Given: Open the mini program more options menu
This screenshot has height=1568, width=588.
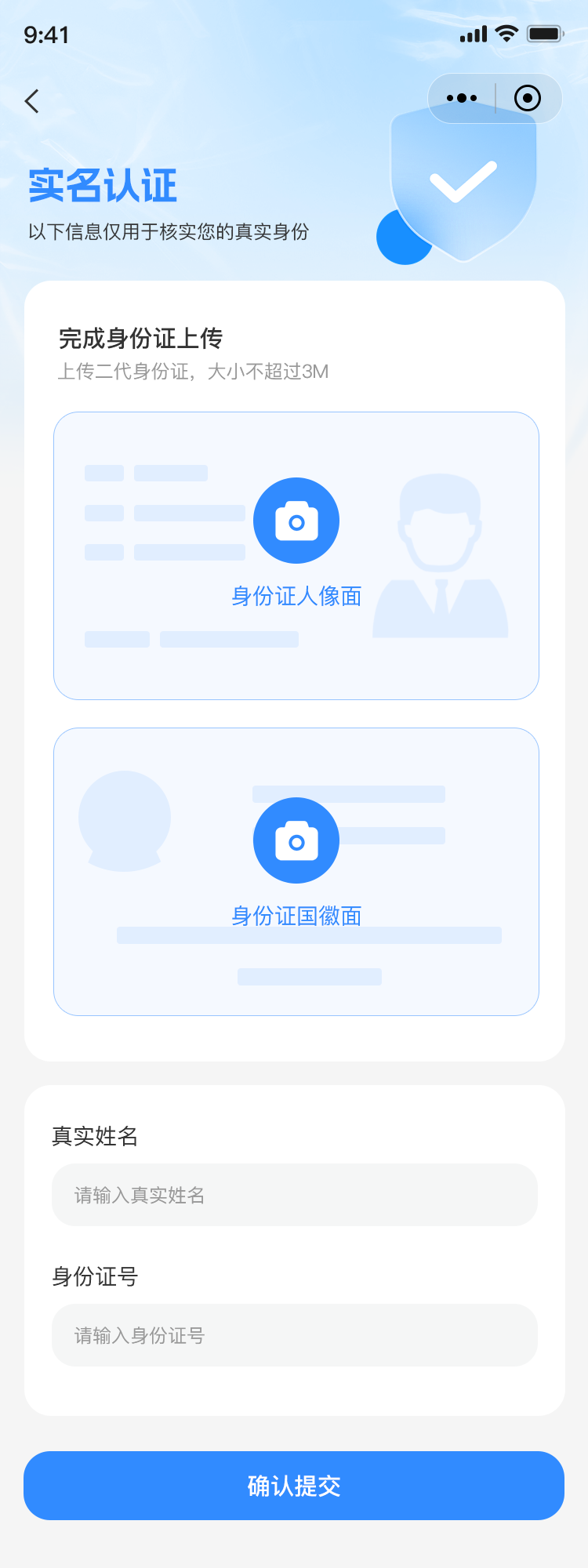Looking at the screenshot, I should (x=462, y=98).
